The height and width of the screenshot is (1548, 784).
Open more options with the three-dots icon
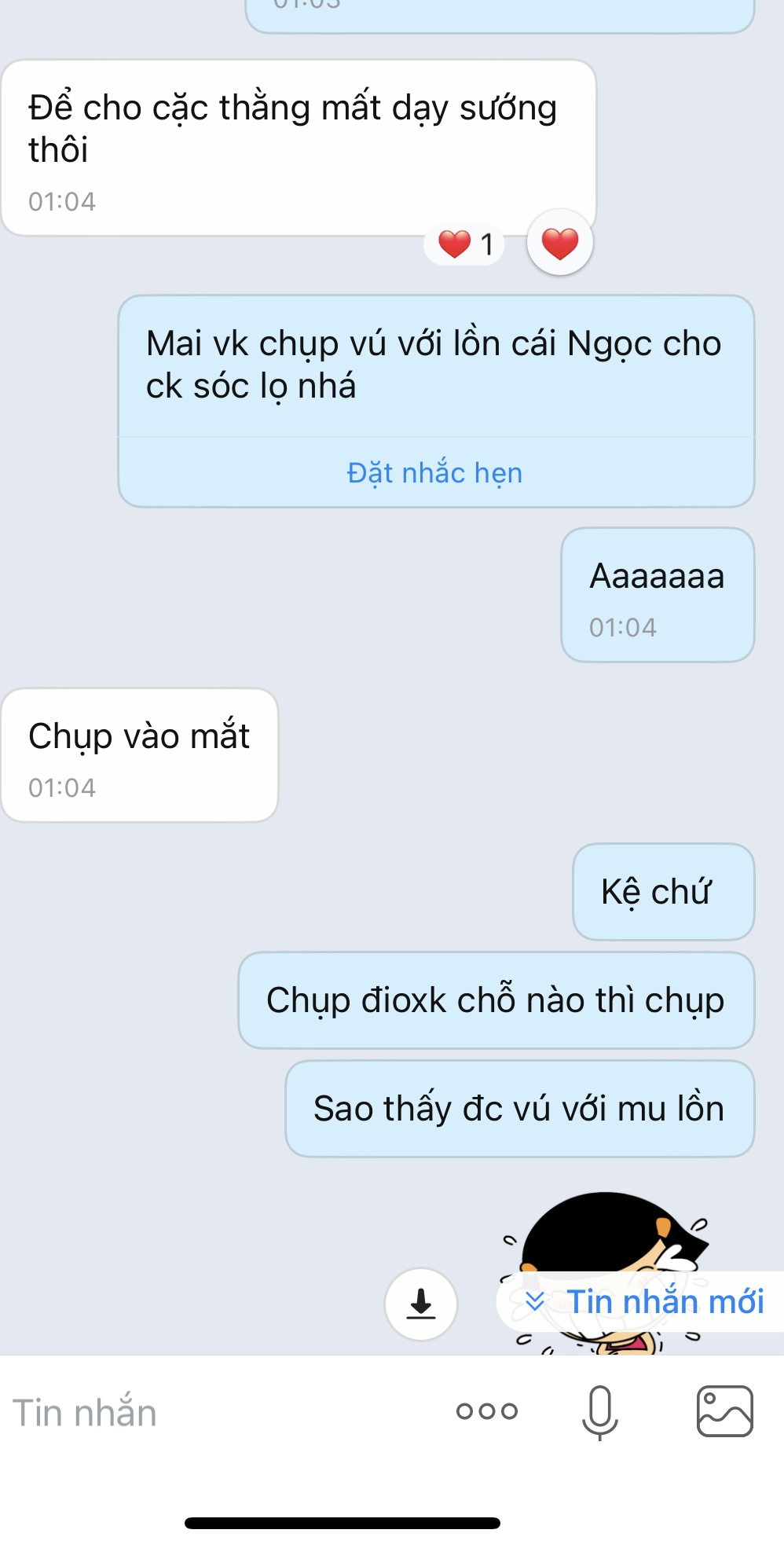click(x=487, y=1411)
